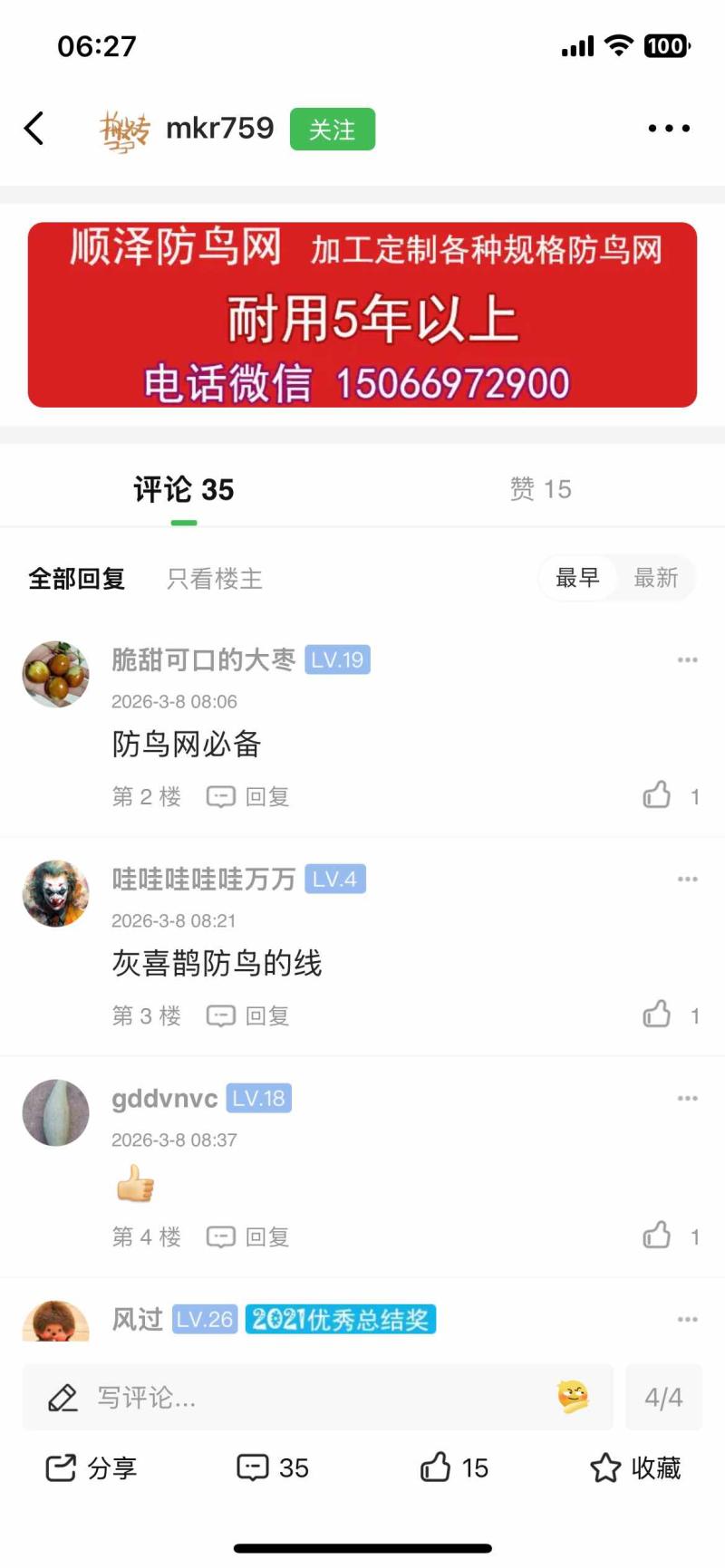The height and width of the screenshot is (1568, 725).
Task: Open the top-right three-dot menu
Action: point(669,129)
